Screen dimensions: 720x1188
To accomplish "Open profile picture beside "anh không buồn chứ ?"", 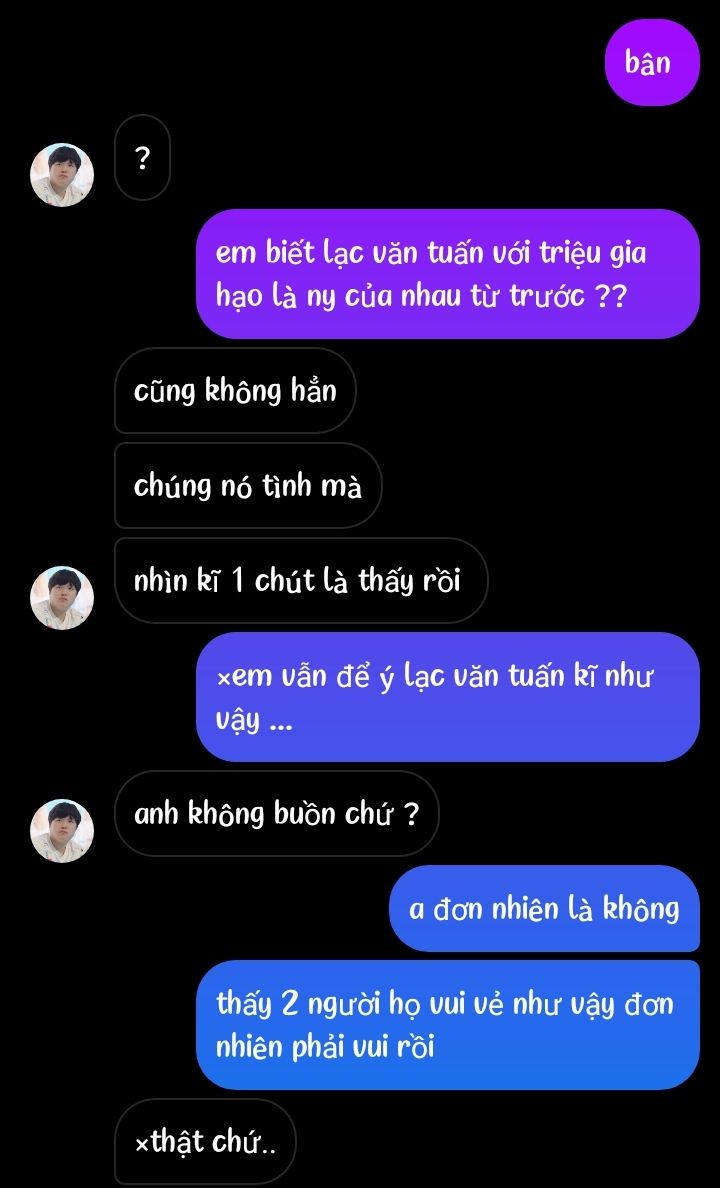I will (62, 830).
